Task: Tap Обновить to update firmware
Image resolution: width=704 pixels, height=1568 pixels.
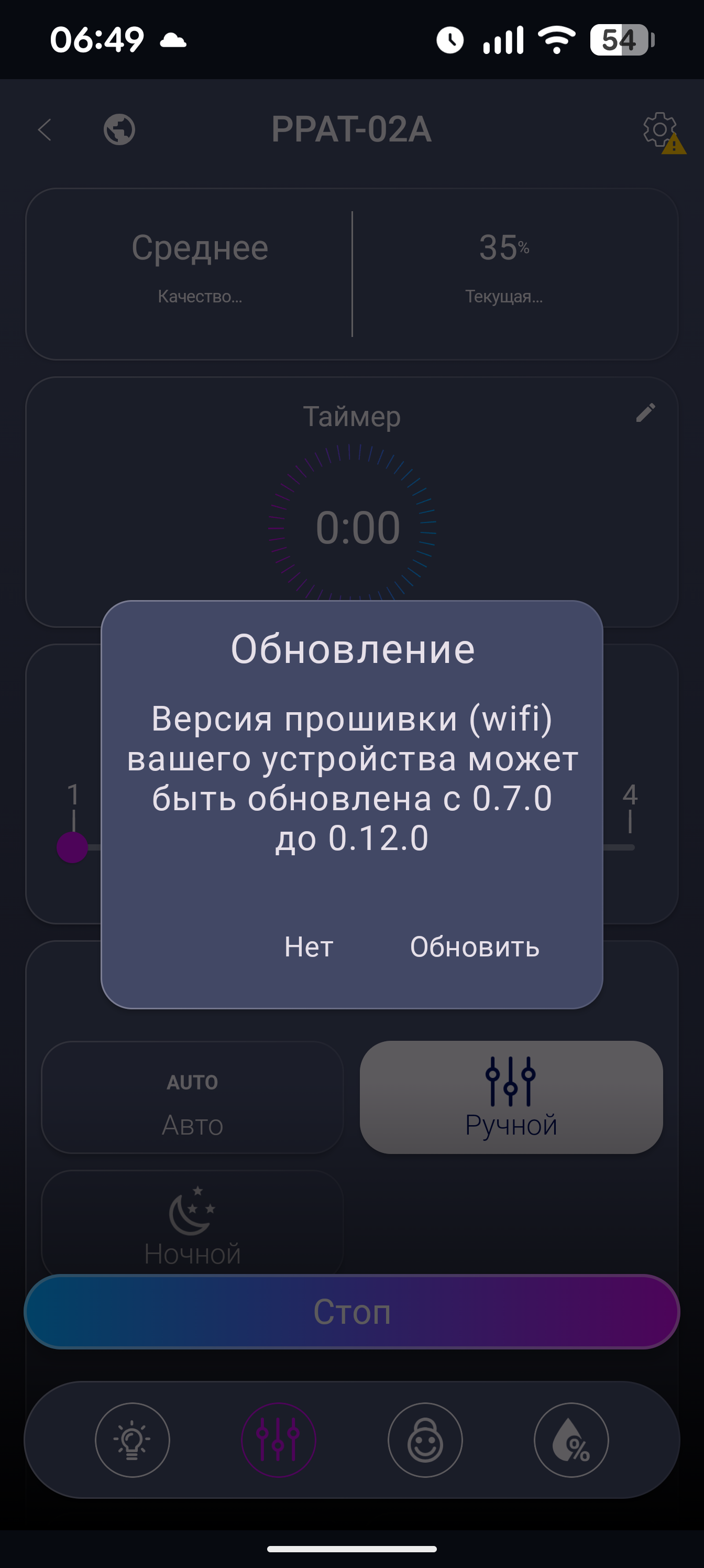Action: [475, 946]
